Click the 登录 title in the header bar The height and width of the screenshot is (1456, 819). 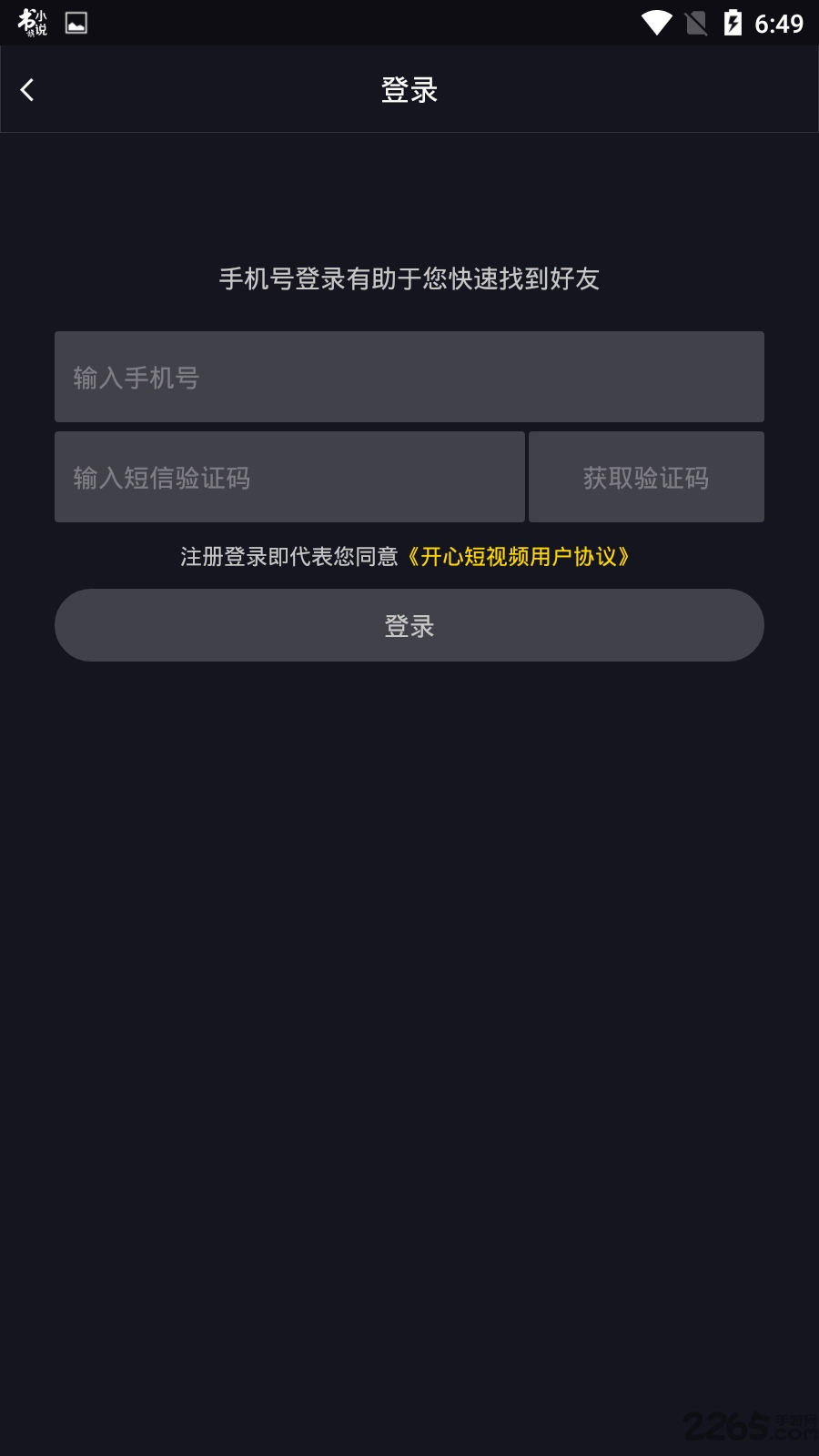click(409, 89)
